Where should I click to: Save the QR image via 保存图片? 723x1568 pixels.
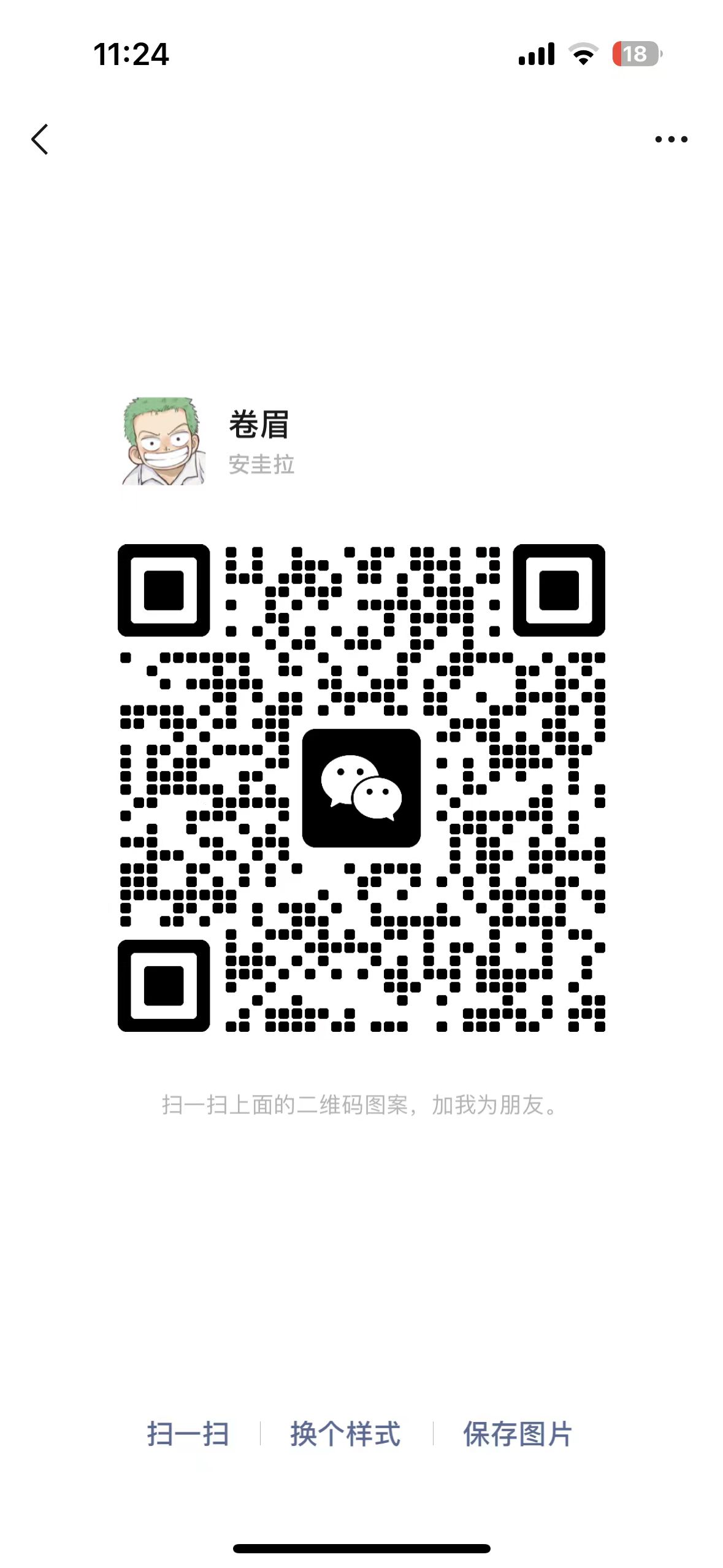pyautogui.click(x=518, y=1434)
